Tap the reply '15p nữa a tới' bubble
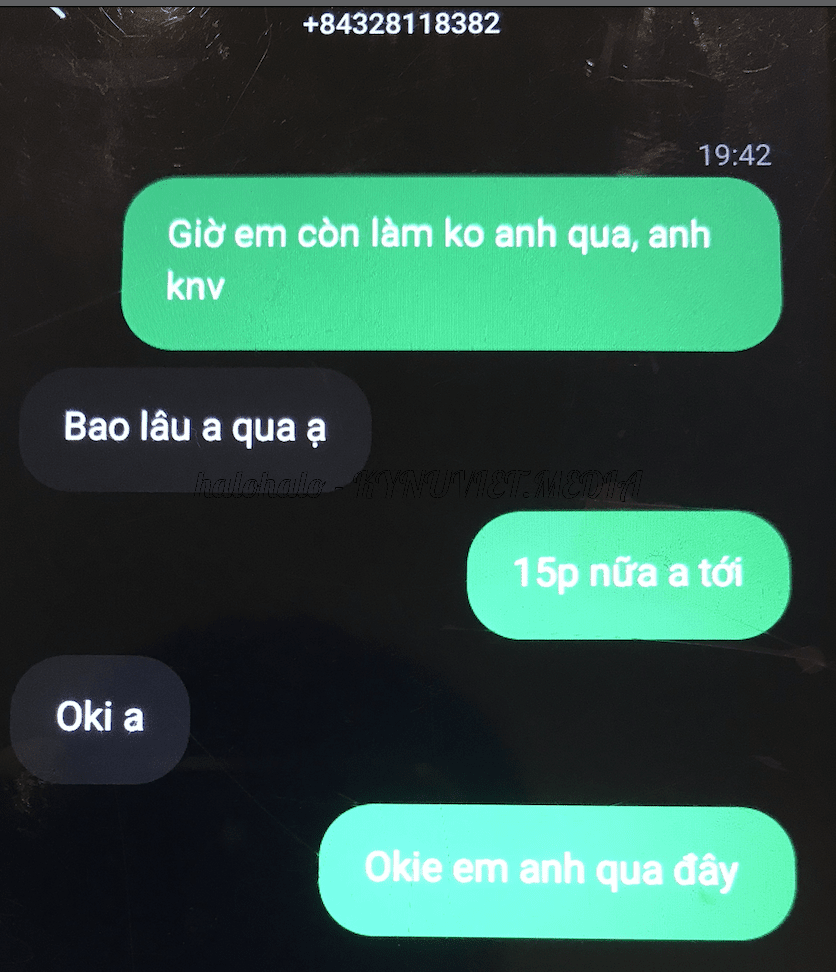 pyautogui.click(x=627, y=575)
